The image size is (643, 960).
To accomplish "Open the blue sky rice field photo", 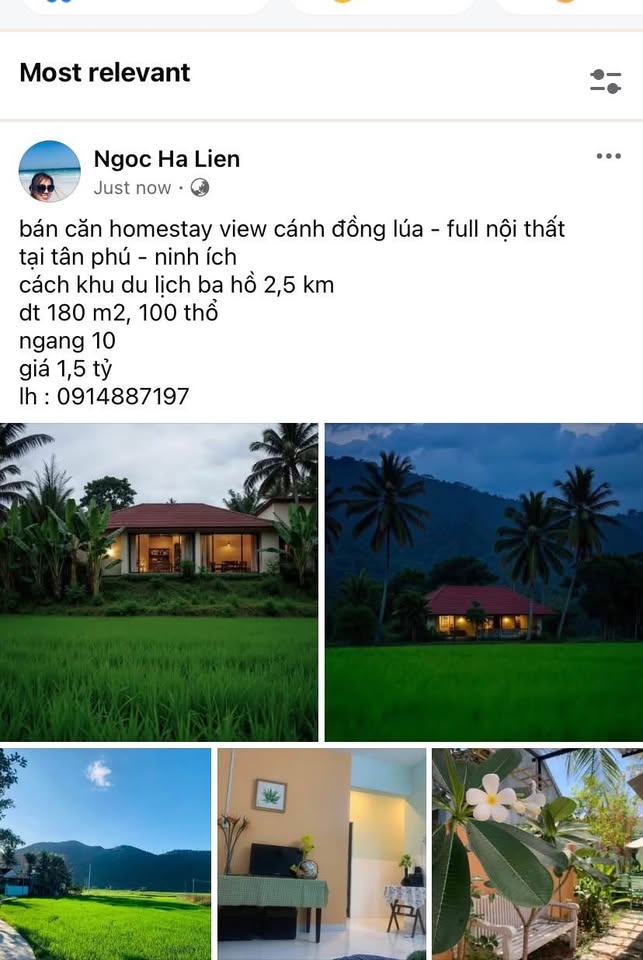I will pyautogui.click(x=105, y=854).
